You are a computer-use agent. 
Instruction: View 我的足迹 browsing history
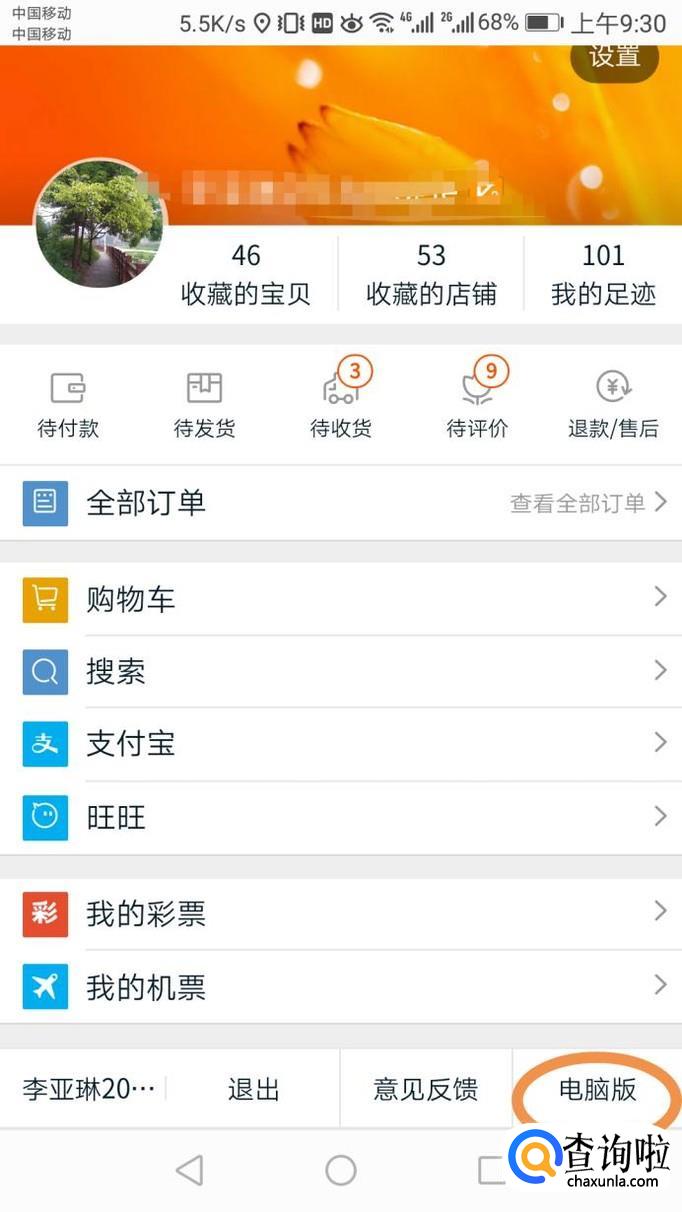click(603, 275)
